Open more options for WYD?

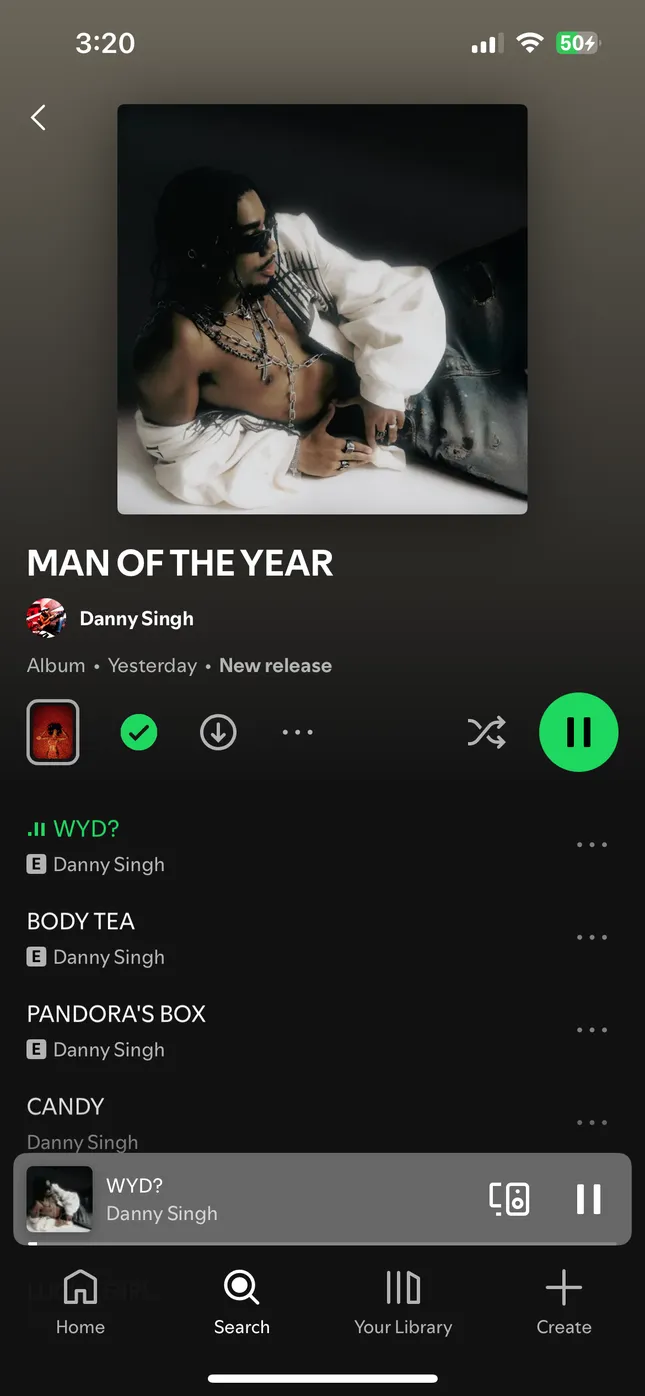591,845
